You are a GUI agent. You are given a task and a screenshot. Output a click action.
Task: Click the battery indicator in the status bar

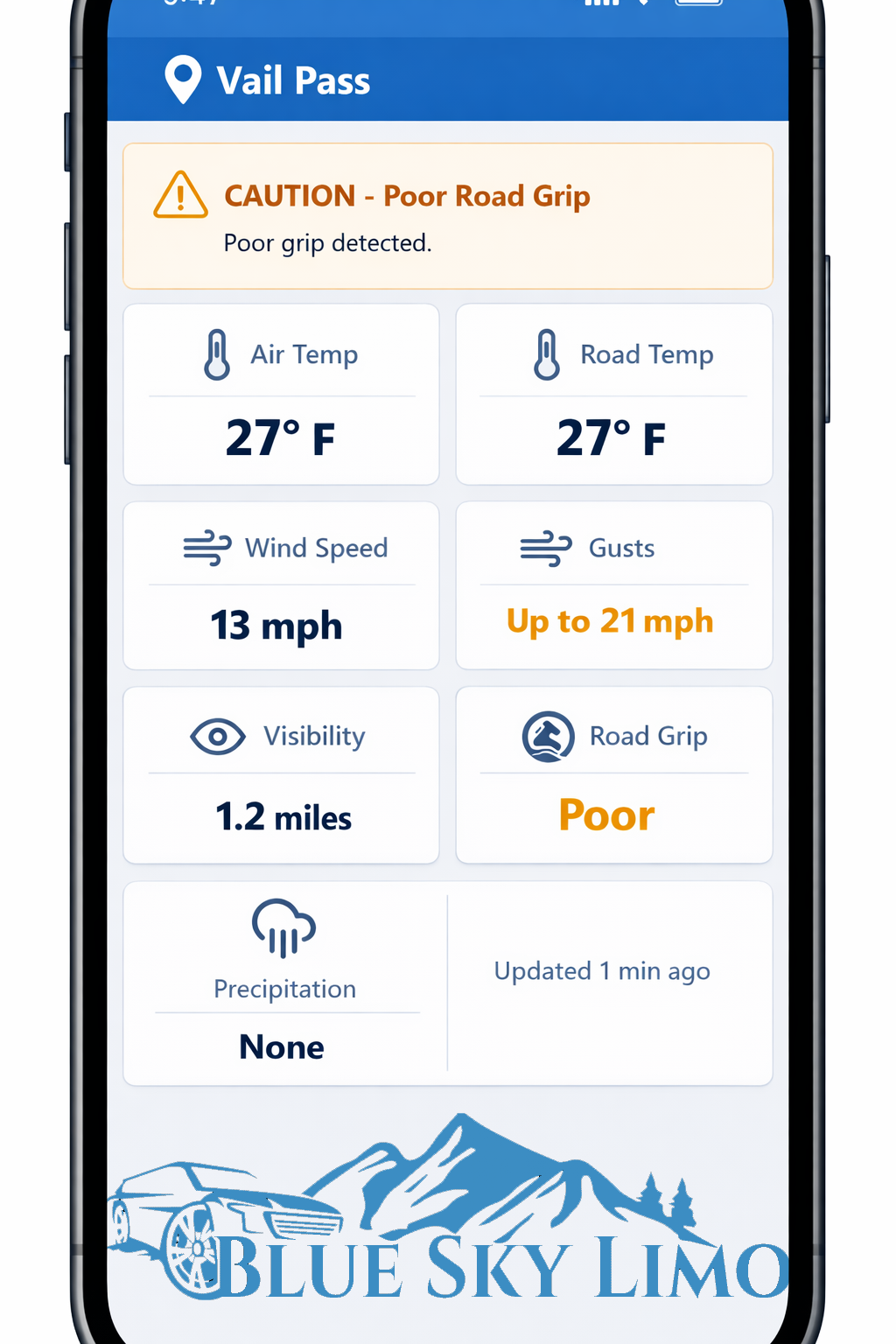coord(696,4)
